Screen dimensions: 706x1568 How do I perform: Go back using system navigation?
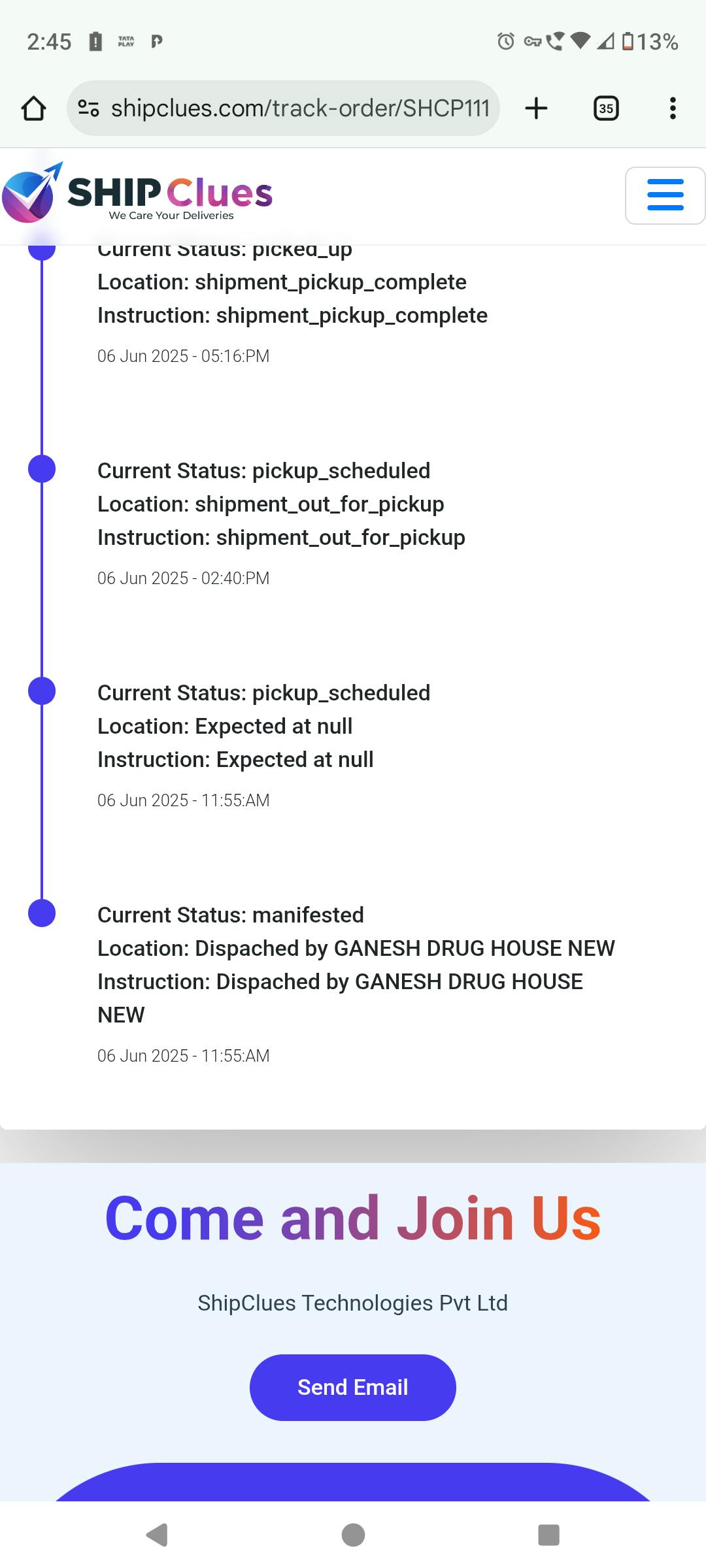pyautogui.click(x=158, y=1535)
